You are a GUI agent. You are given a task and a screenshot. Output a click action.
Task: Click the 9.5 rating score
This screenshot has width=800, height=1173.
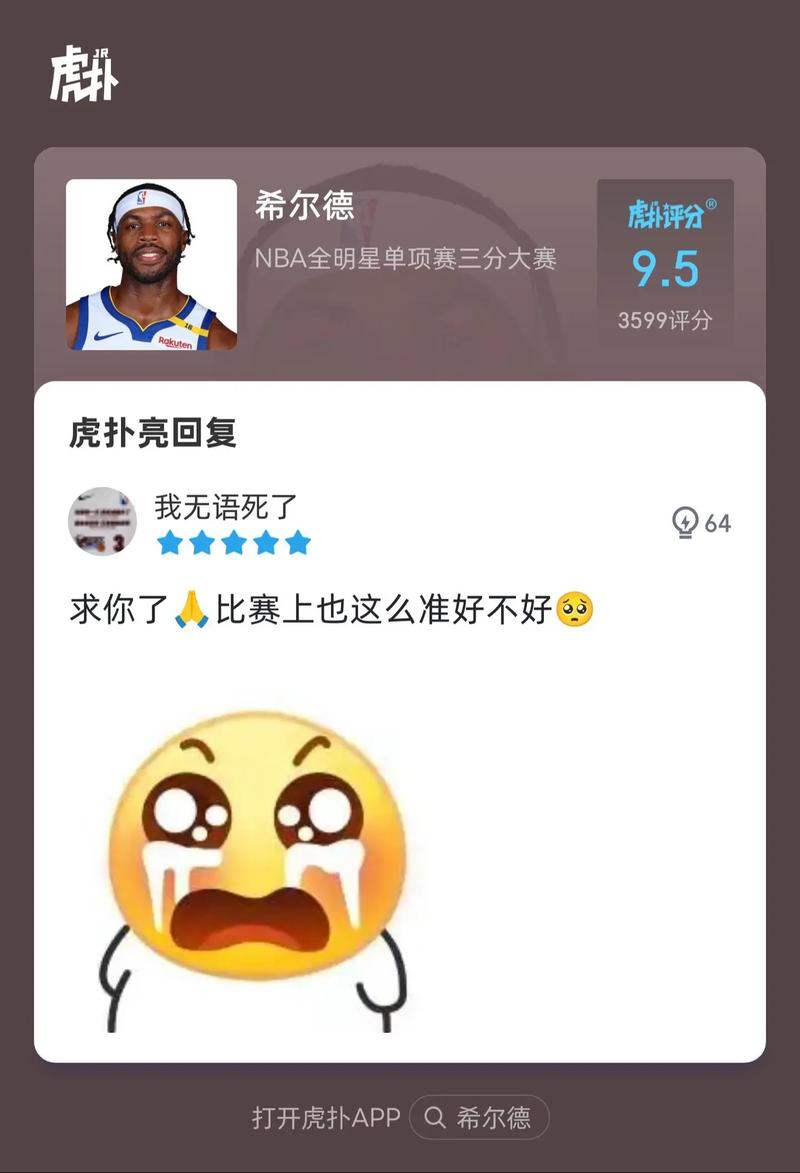point(667,268)
